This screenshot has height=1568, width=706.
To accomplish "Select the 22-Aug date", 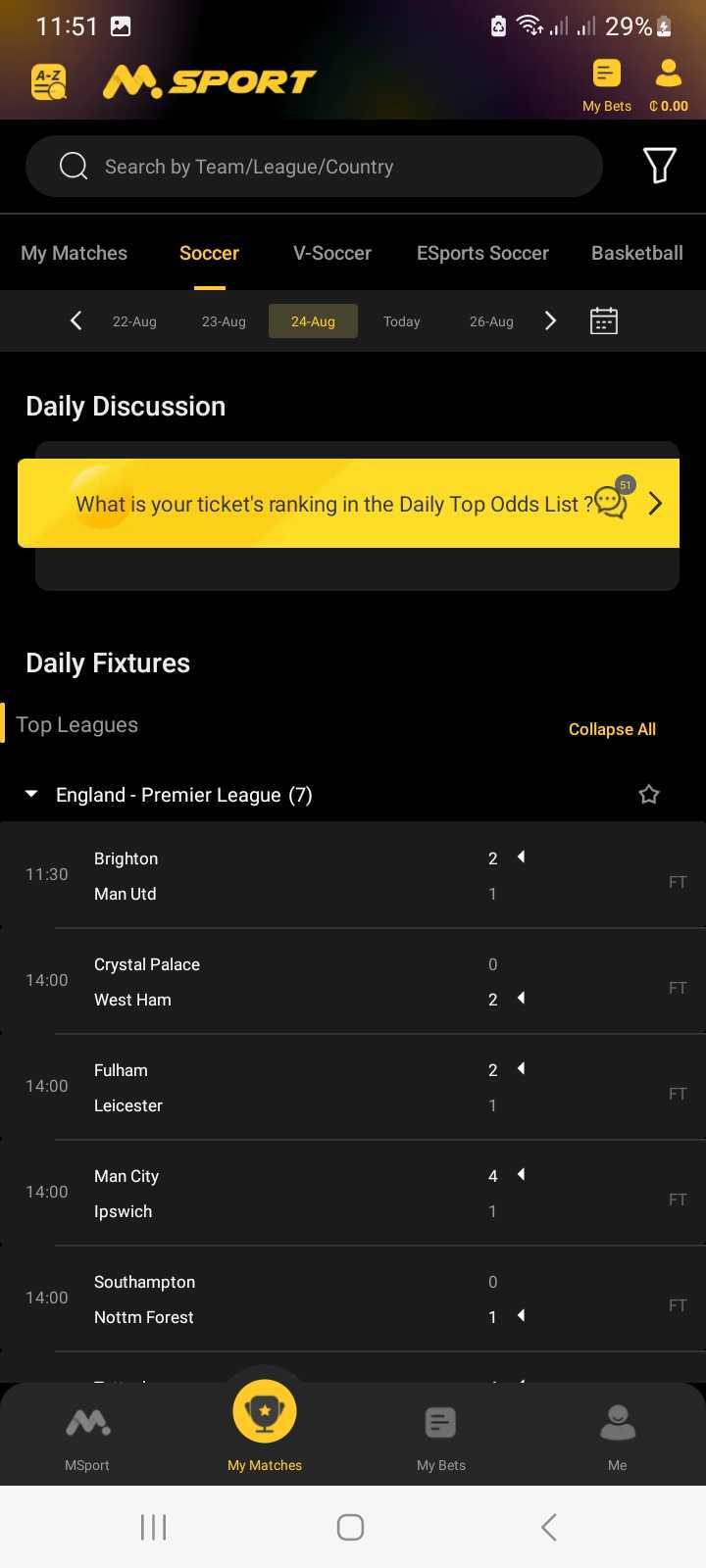I will tap(134, 321).
